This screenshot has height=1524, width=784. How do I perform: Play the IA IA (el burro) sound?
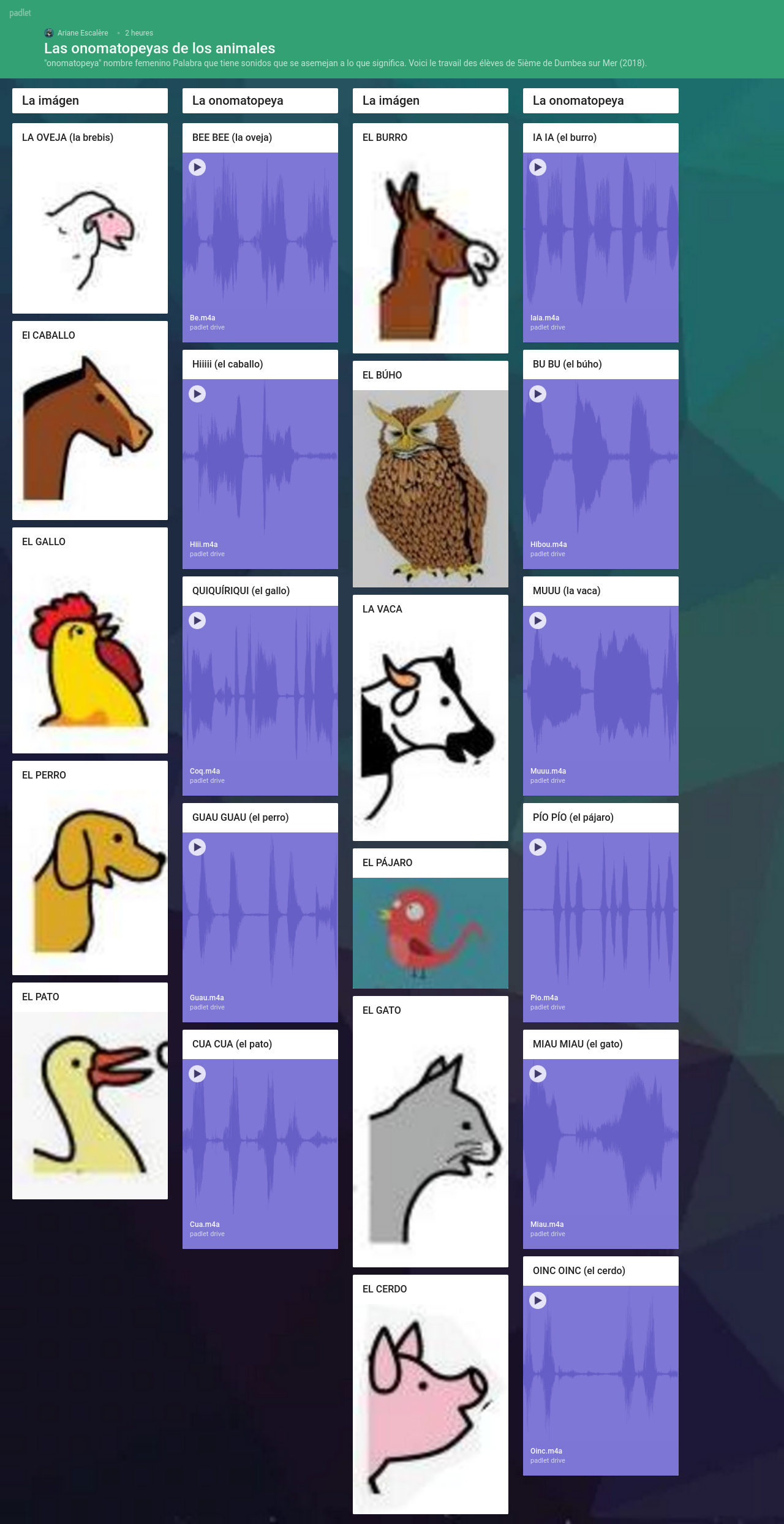(538, 167)
